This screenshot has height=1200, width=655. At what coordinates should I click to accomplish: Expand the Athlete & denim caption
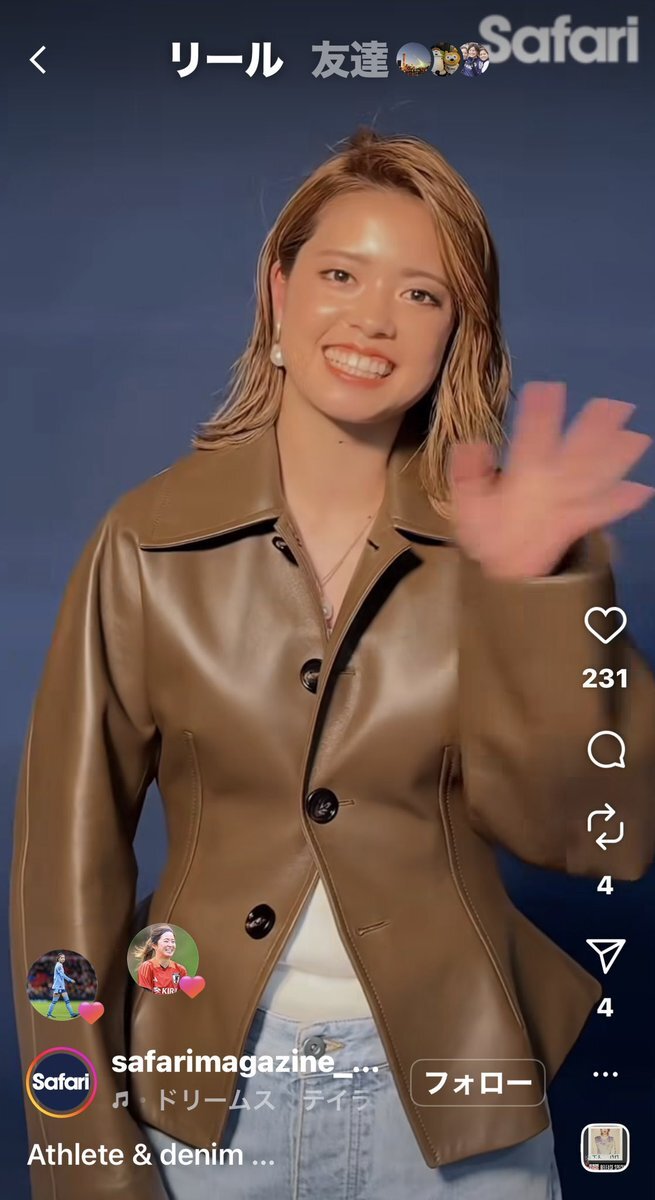[x=150, y=1155]
